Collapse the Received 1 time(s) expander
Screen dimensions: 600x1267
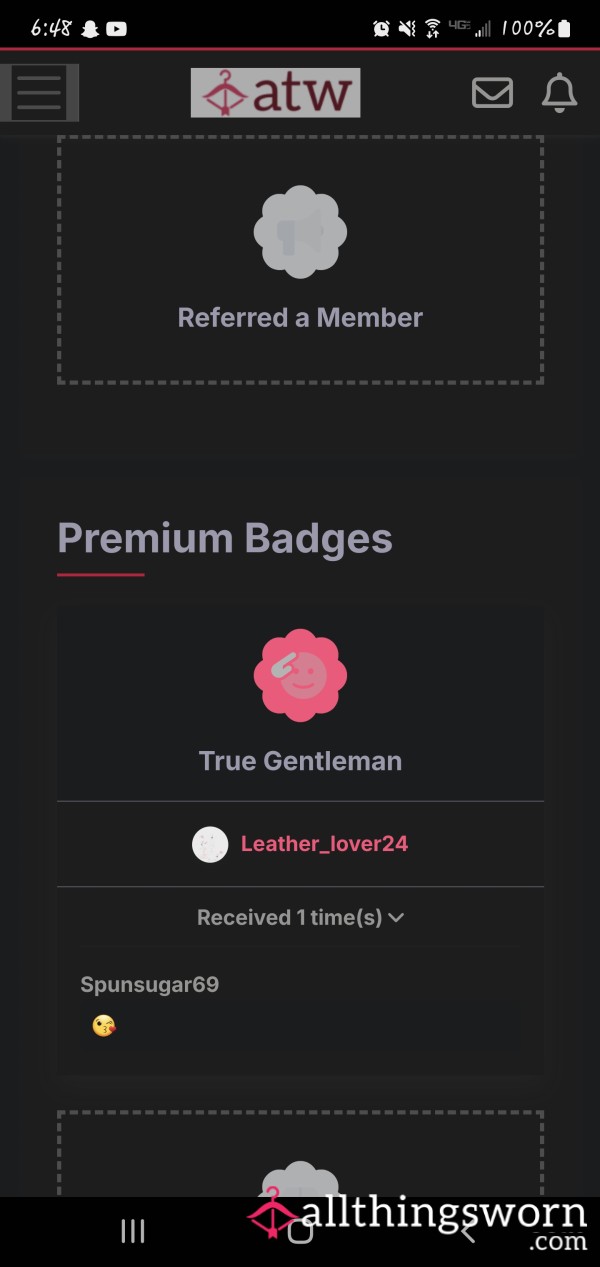[300, 917]
